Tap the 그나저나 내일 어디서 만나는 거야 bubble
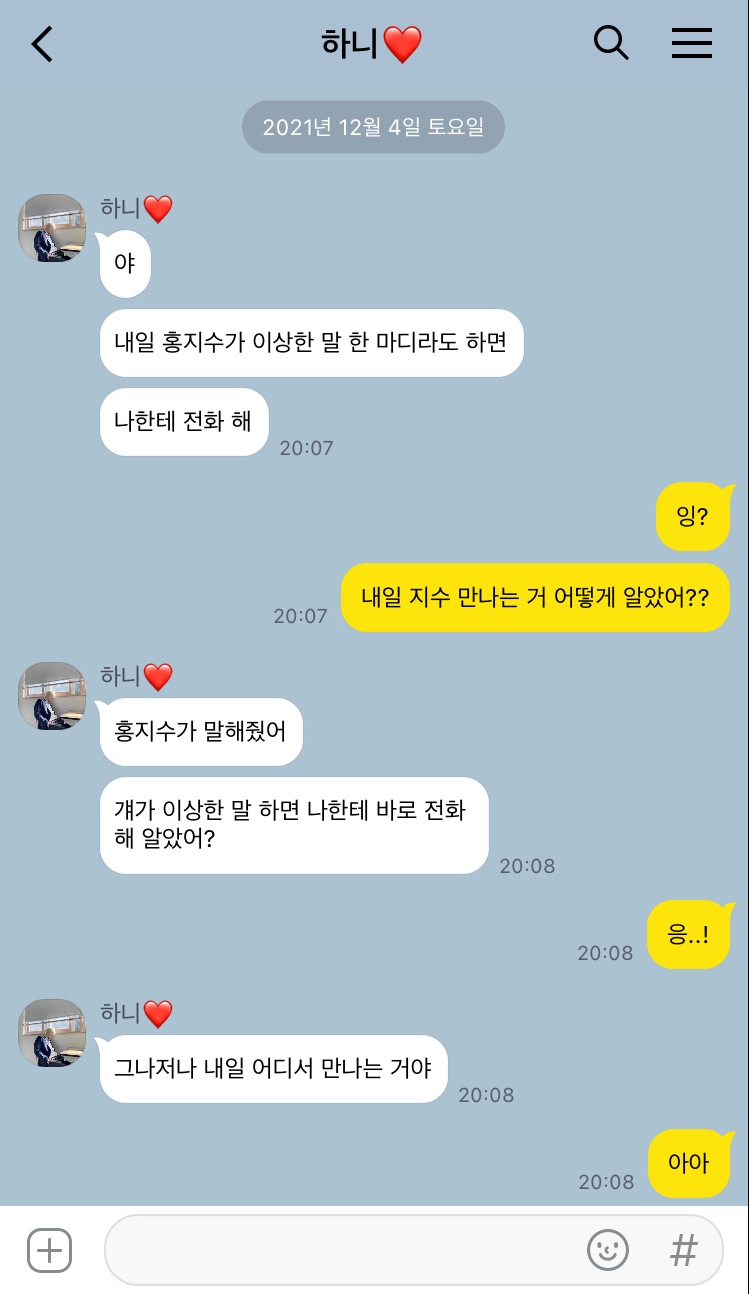The height and width of the screenshot is (1294, 749). click(x=273, y=1068)
